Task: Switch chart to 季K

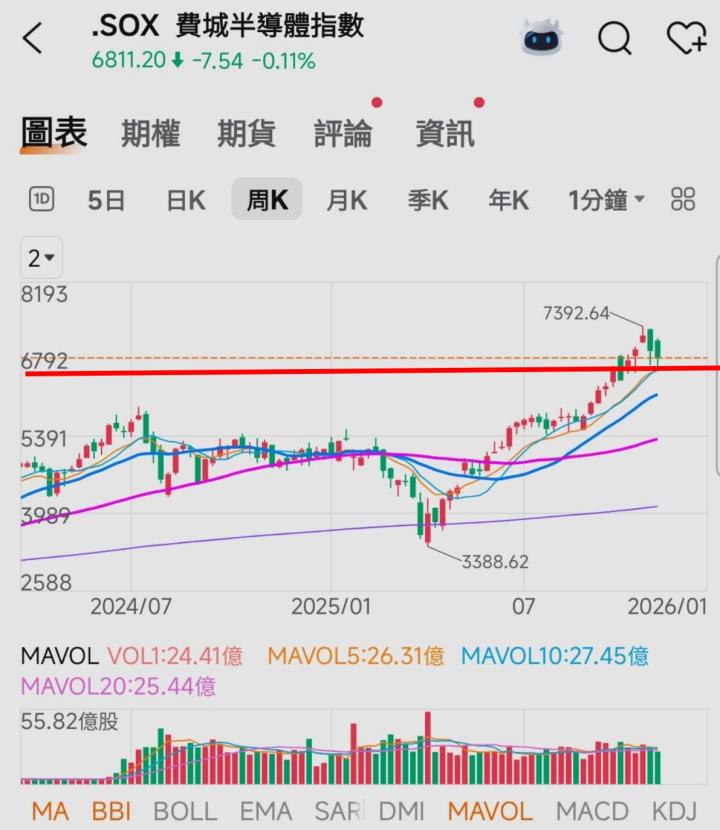Action: 428,201
